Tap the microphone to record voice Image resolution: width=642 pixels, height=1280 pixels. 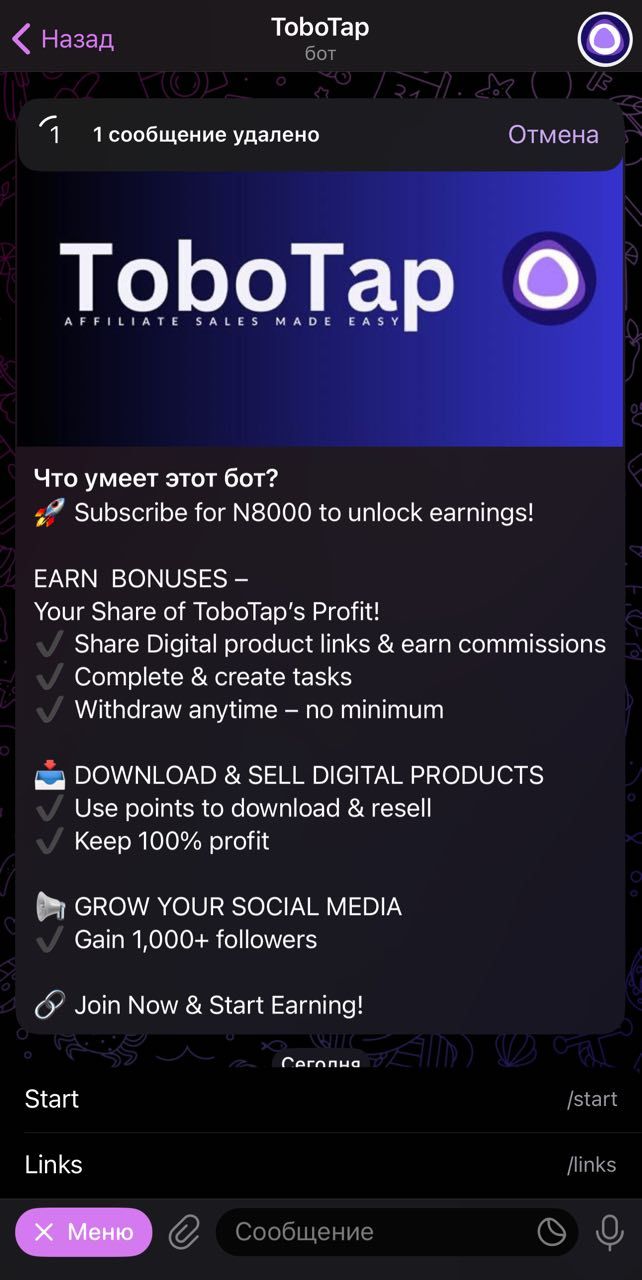coord(609,1232)
